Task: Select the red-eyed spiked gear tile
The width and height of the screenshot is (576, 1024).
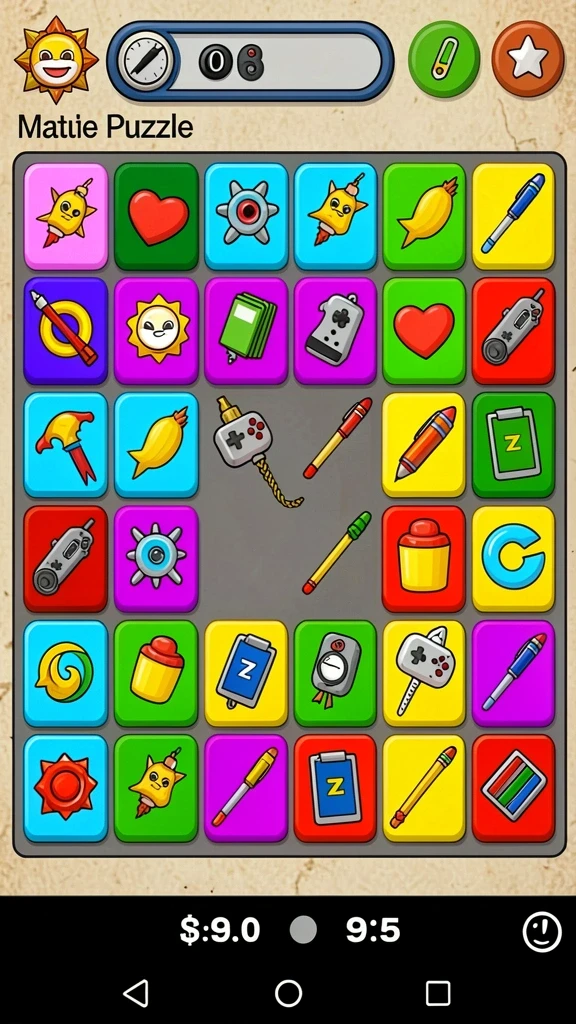Action: point(246,216)
